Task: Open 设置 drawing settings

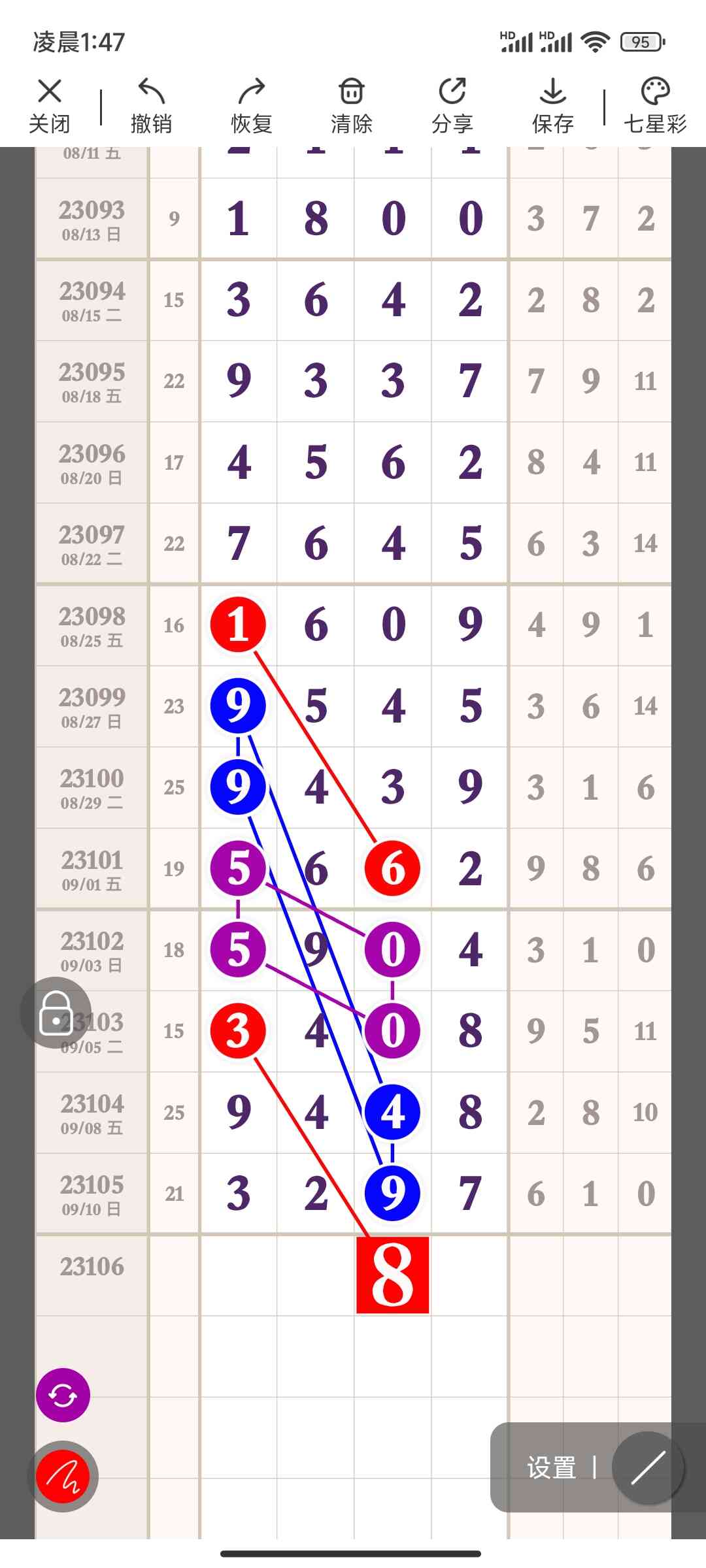Action: click(x=551, y=1467)
